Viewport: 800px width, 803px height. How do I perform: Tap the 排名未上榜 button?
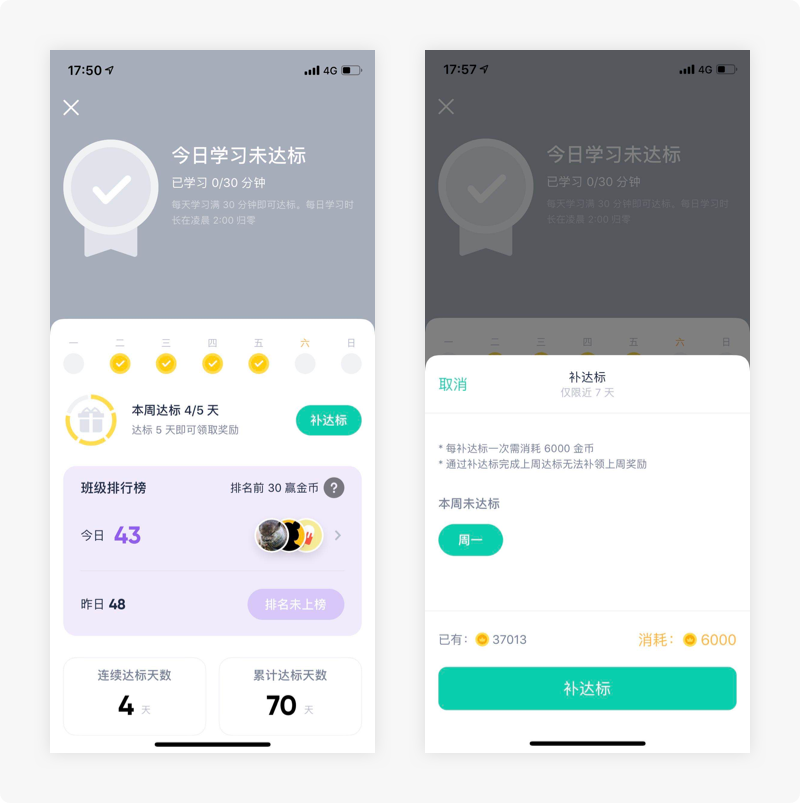tap(295, 604)
